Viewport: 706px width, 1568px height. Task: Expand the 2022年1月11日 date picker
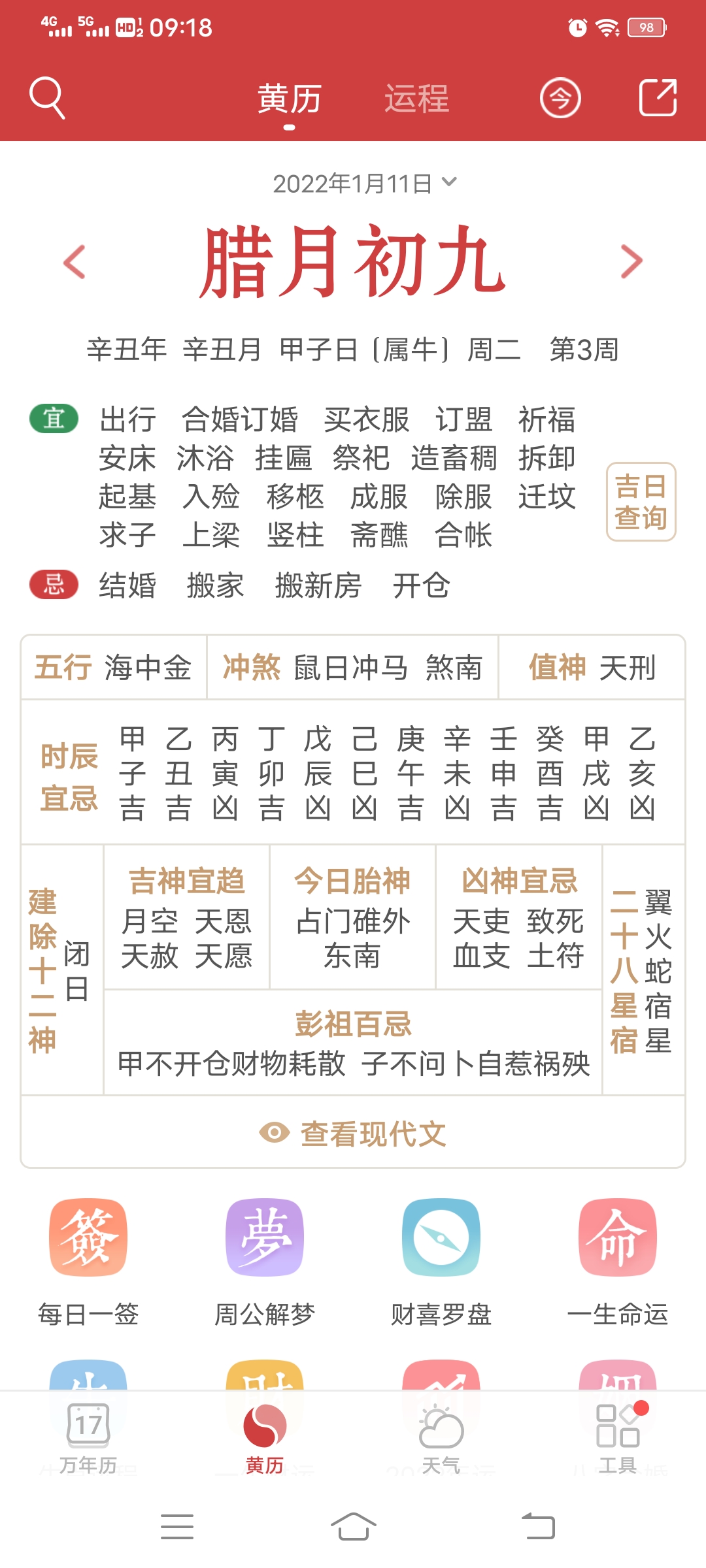[364, 184]
